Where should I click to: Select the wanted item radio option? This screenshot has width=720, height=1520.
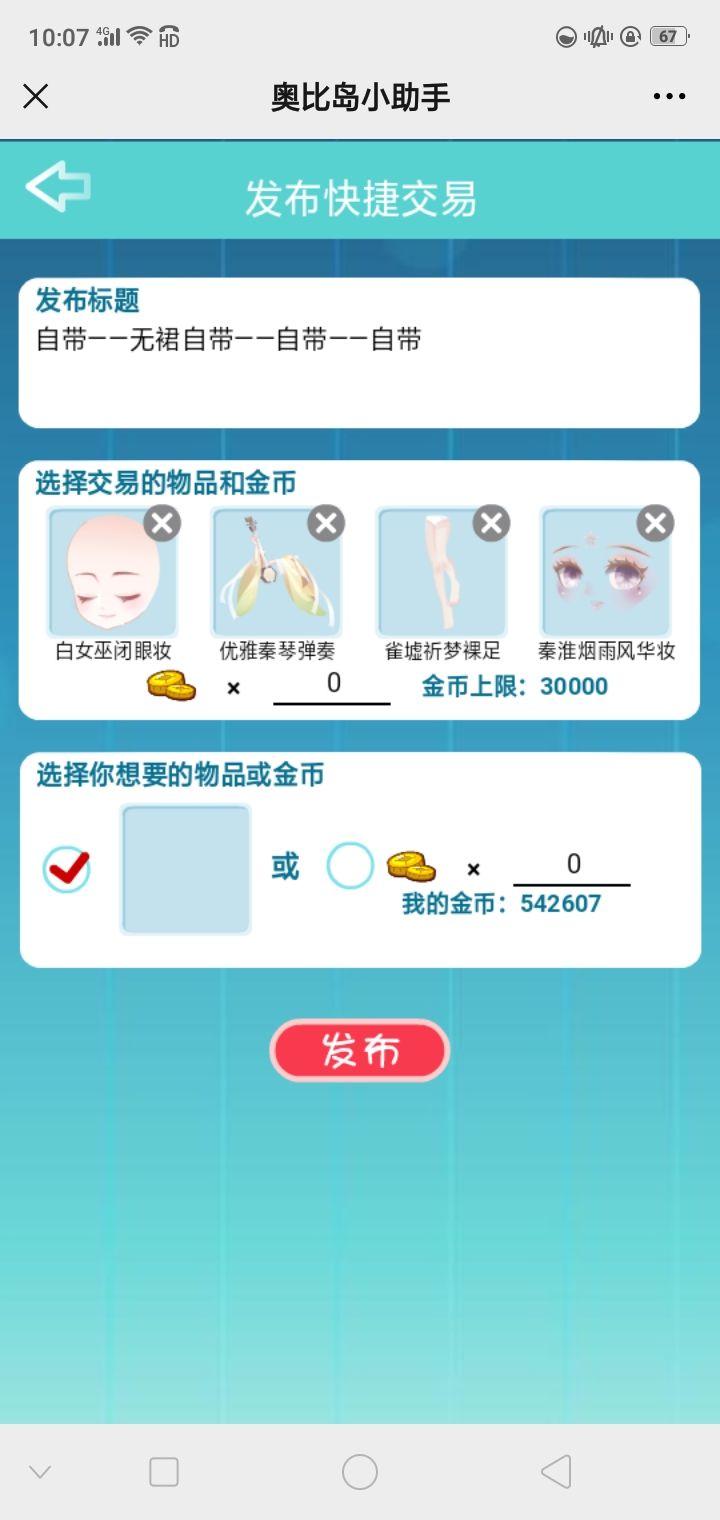[67, 868]
